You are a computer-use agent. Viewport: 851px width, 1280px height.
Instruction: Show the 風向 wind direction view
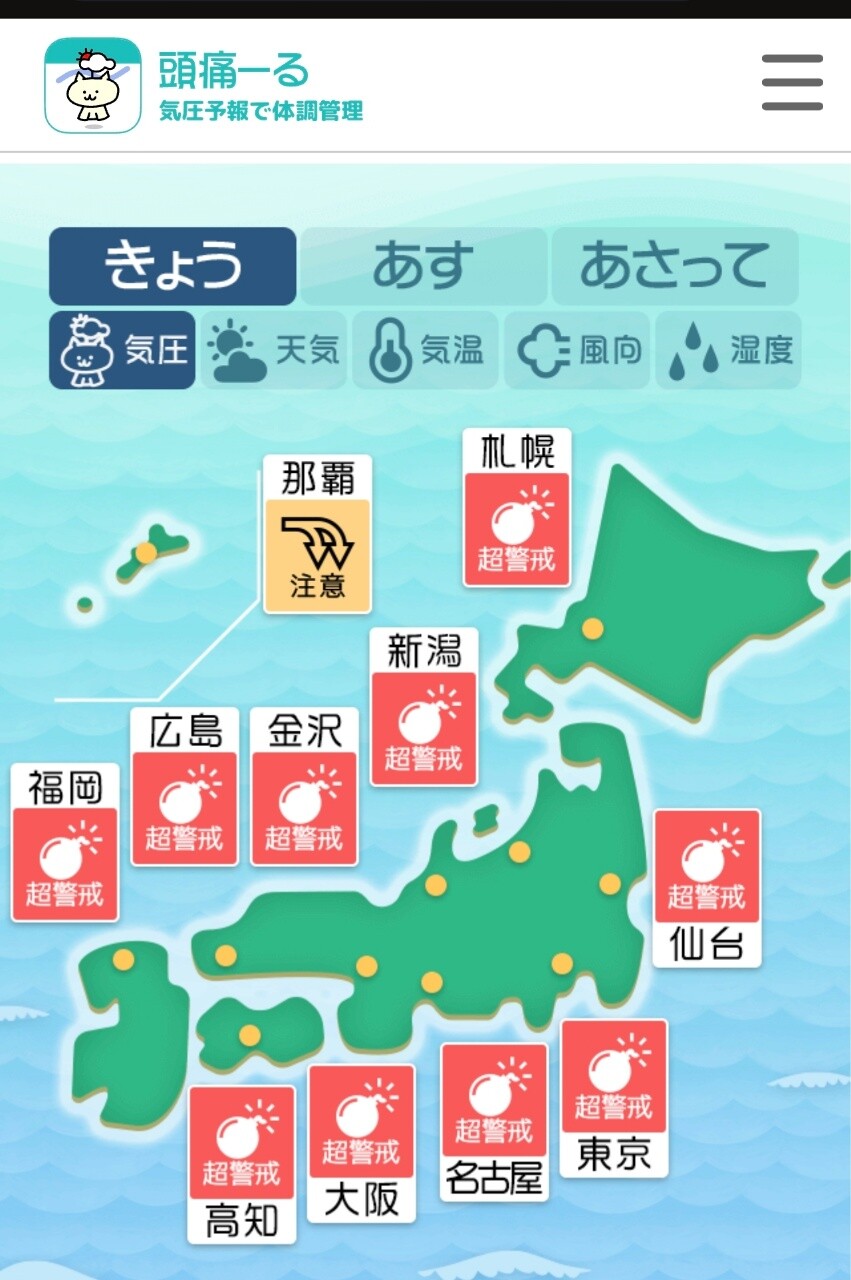pos(576,350)
